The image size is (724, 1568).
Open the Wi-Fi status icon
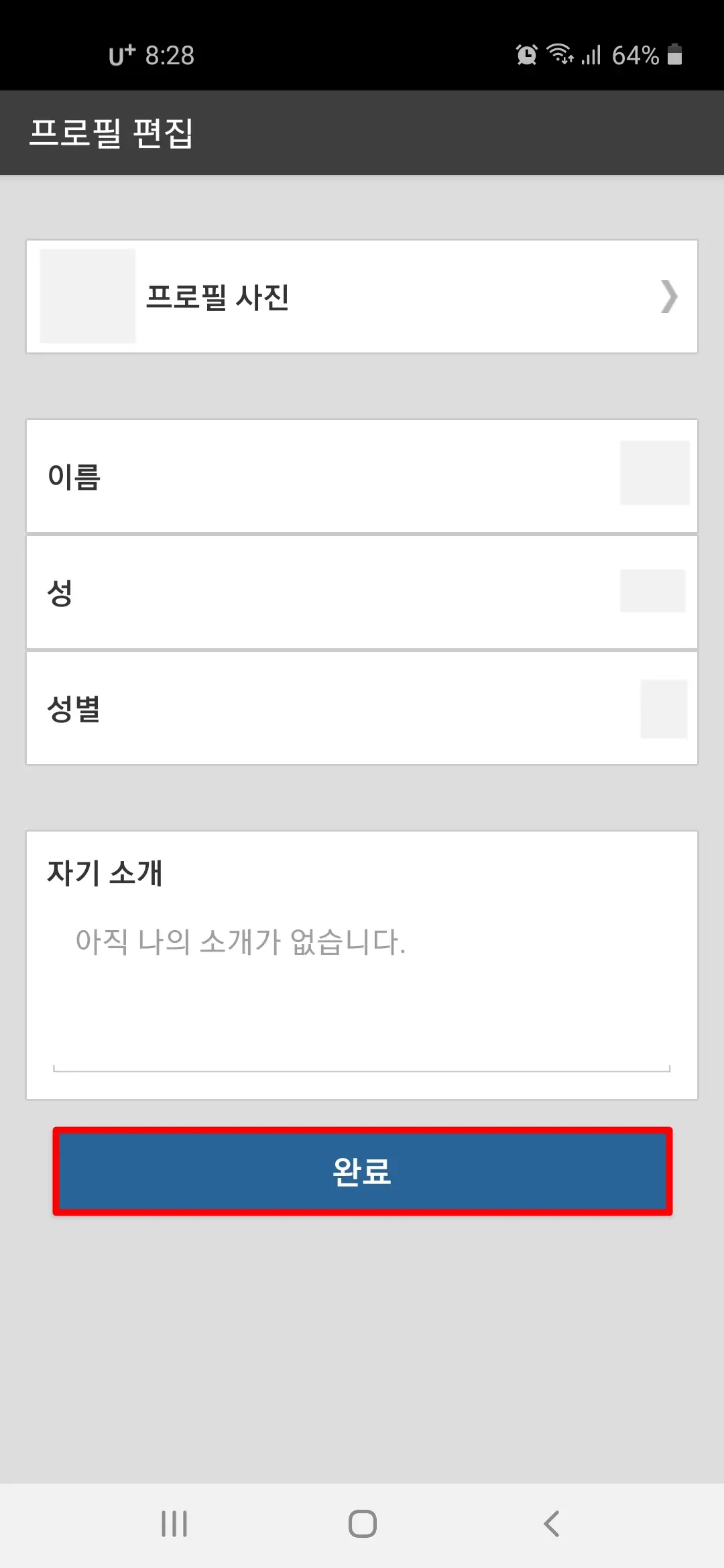pyautogui.click(x=560, y=56)
